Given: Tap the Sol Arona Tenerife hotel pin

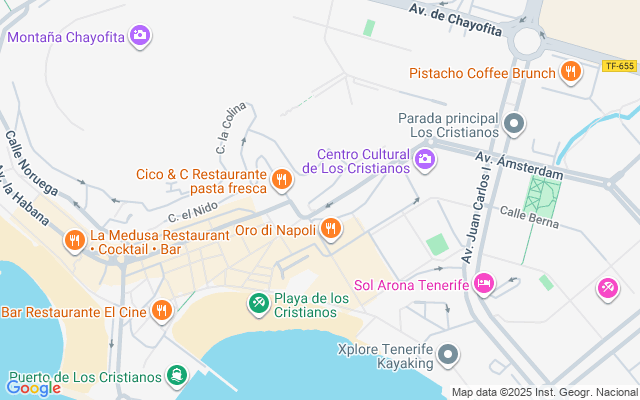Looking at the screenshot, I should (484, 285).
